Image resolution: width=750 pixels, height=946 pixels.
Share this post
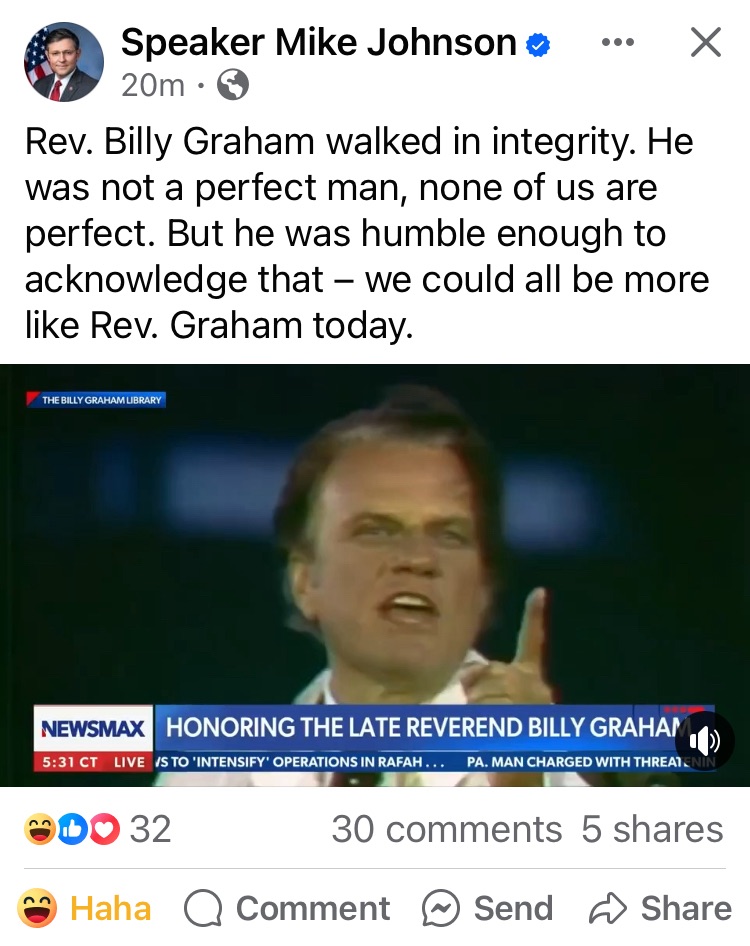tap(660, 908)
